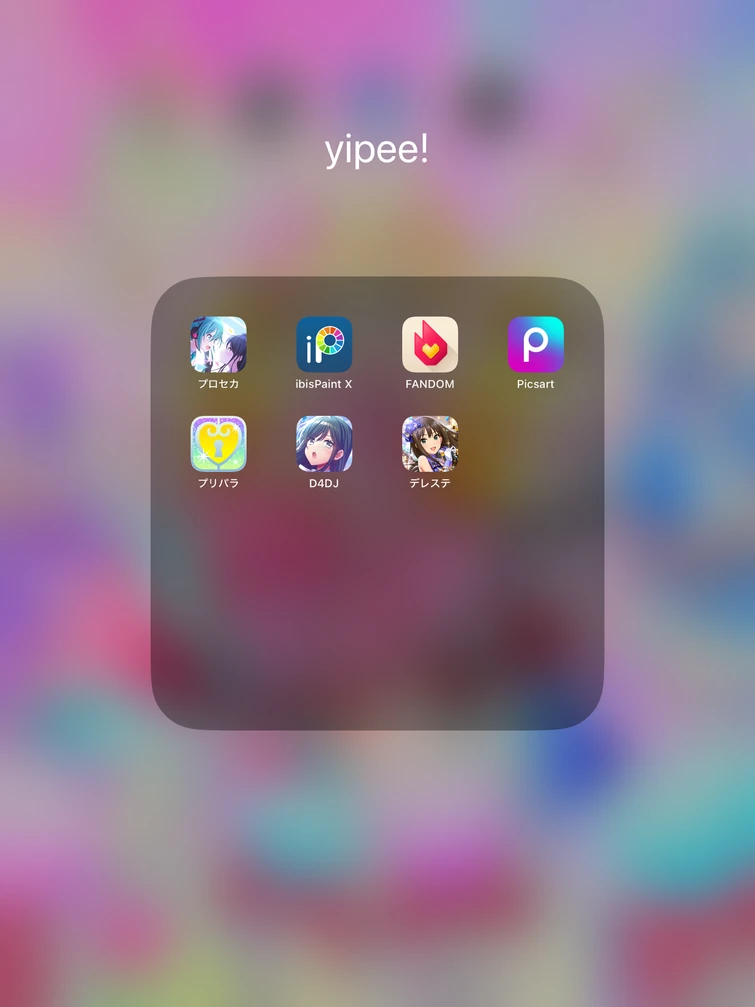Image resolution: width=755 pixels, height=1007 pixels.
Task: Launch the Picsart app
Action: click(x=536, y=345)
